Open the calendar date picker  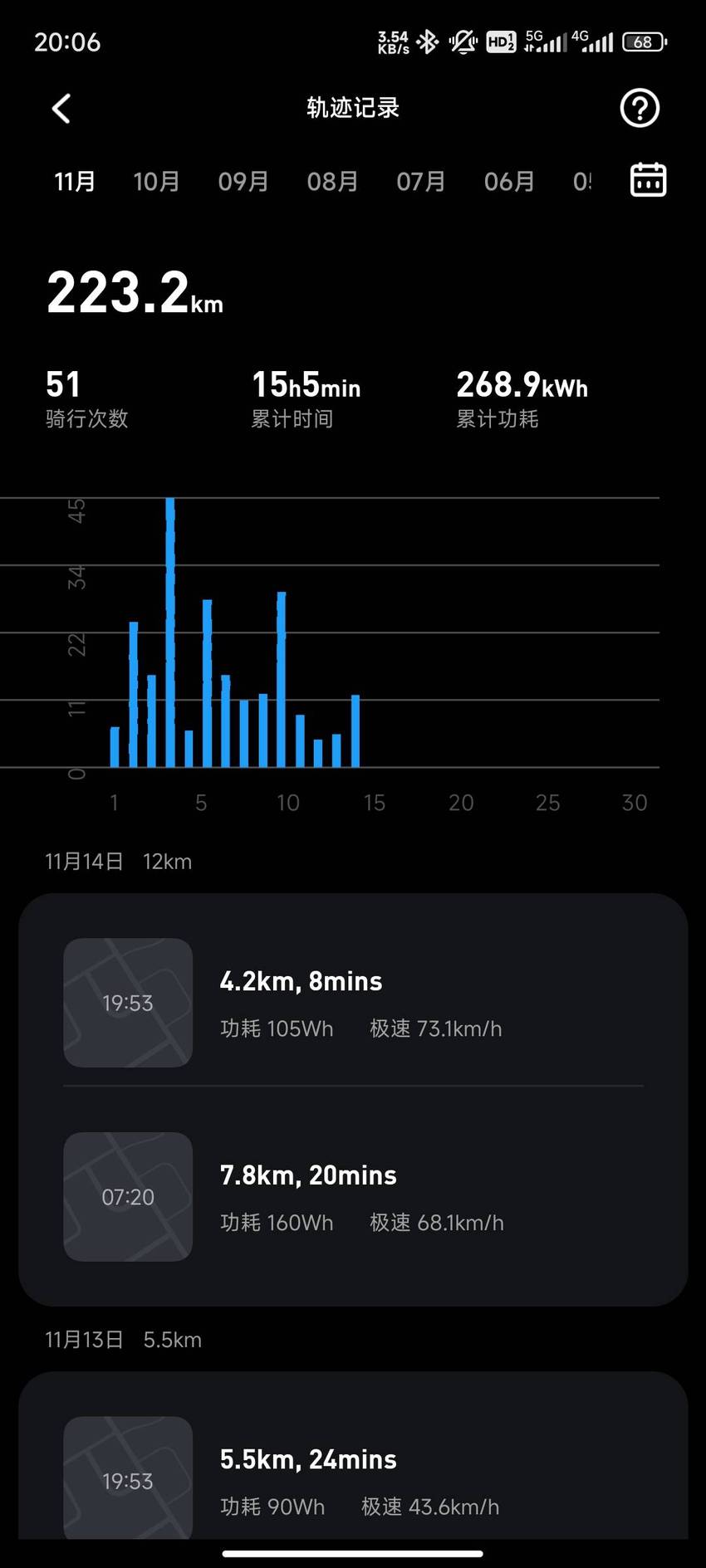click(x=648, y=180)
